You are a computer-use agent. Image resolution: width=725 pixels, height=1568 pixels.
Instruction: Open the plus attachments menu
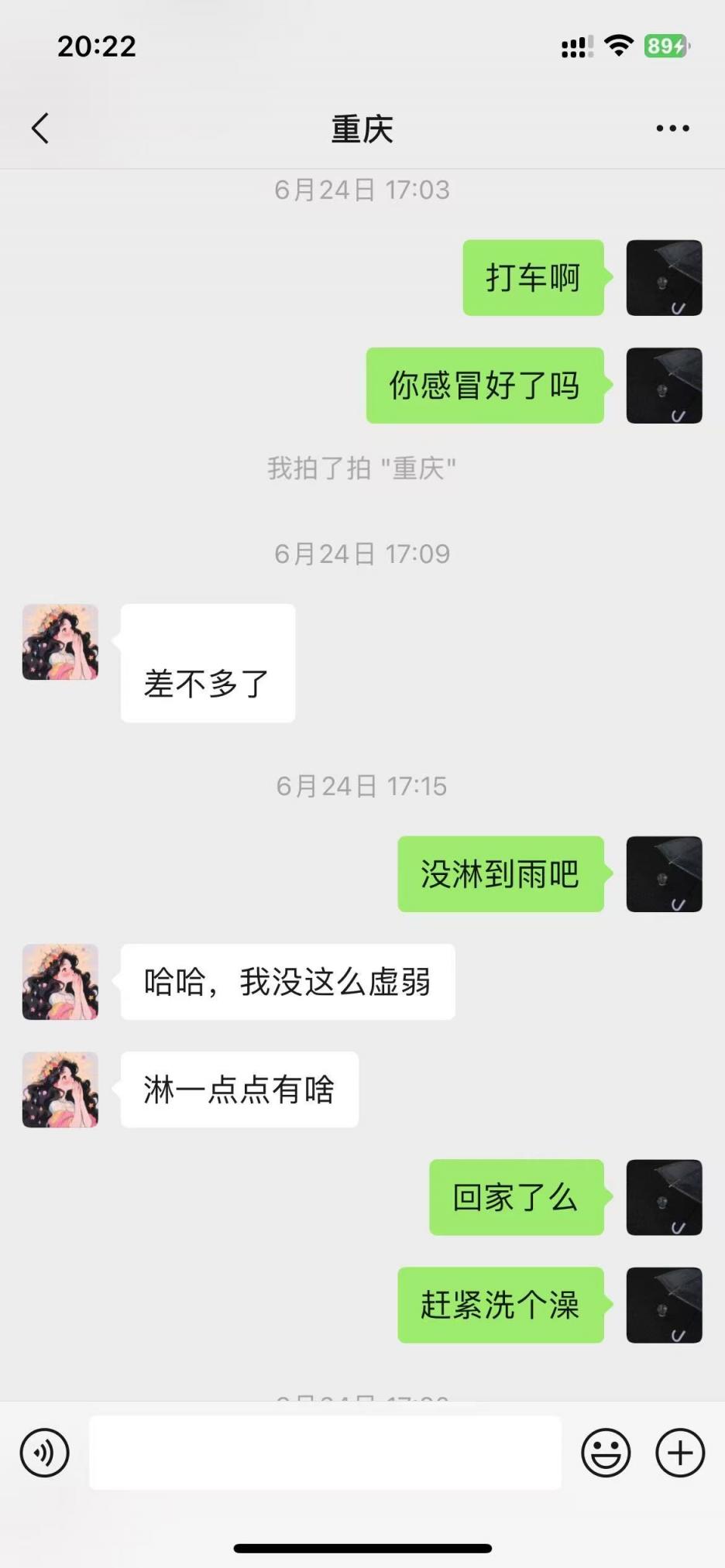680,1453
